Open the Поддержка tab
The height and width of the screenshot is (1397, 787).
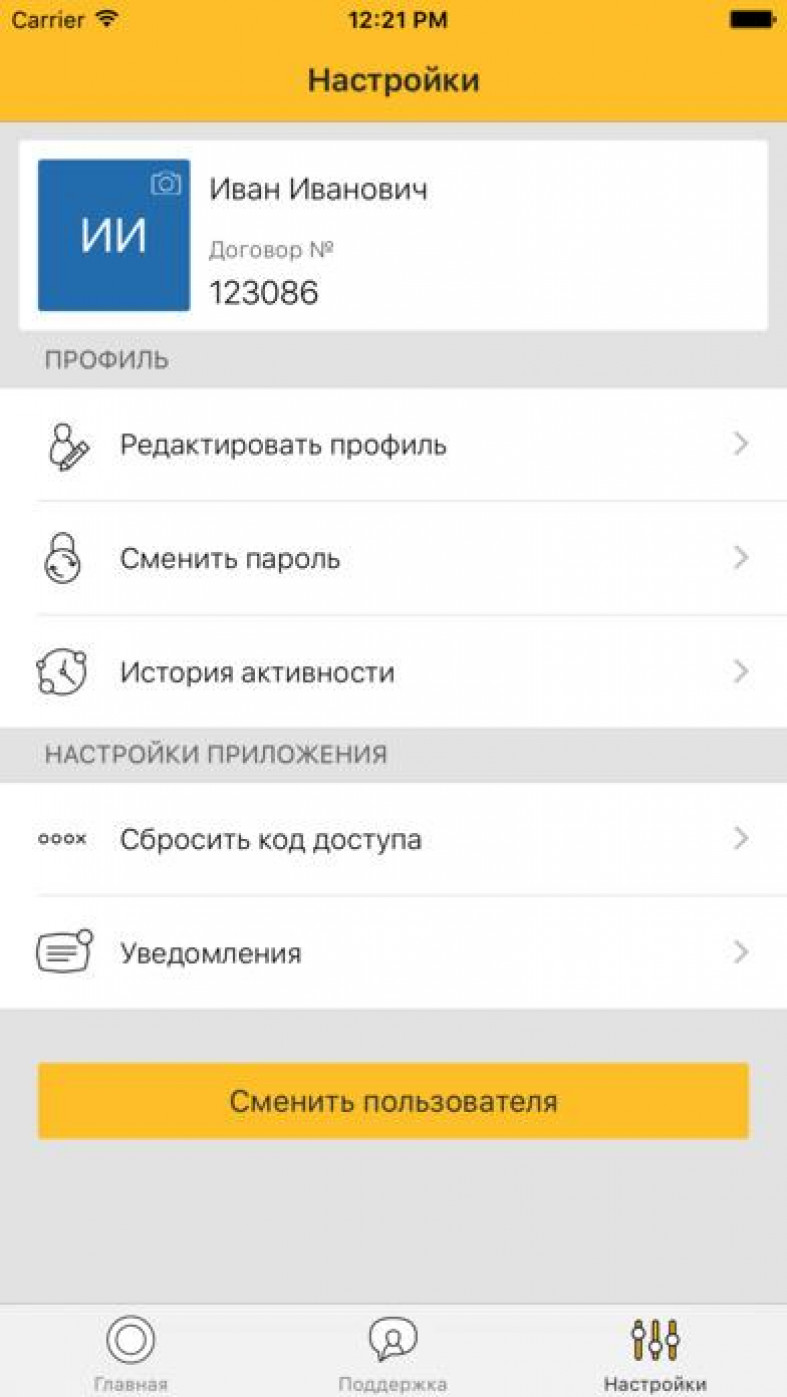tap(393, 1353)
